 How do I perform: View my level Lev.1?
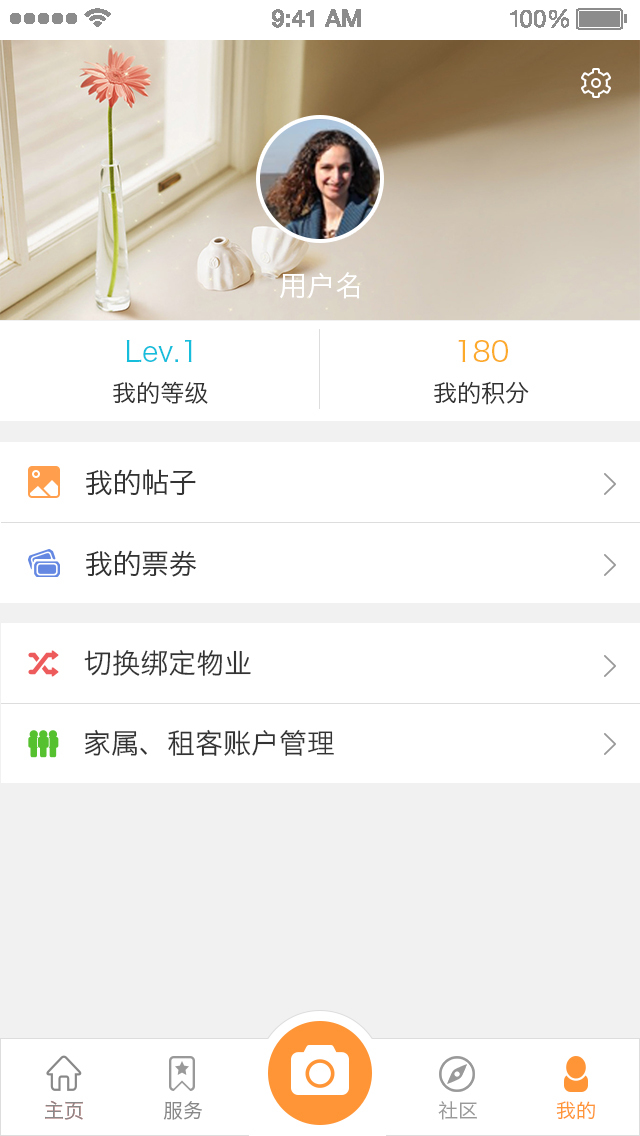(x=160, y=370)
